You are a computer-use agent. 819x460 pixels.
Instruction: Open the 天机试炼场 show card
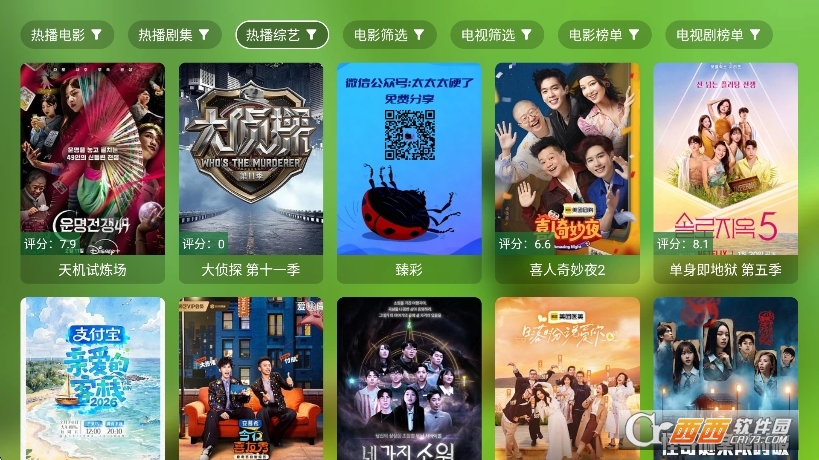coord(92,170)
